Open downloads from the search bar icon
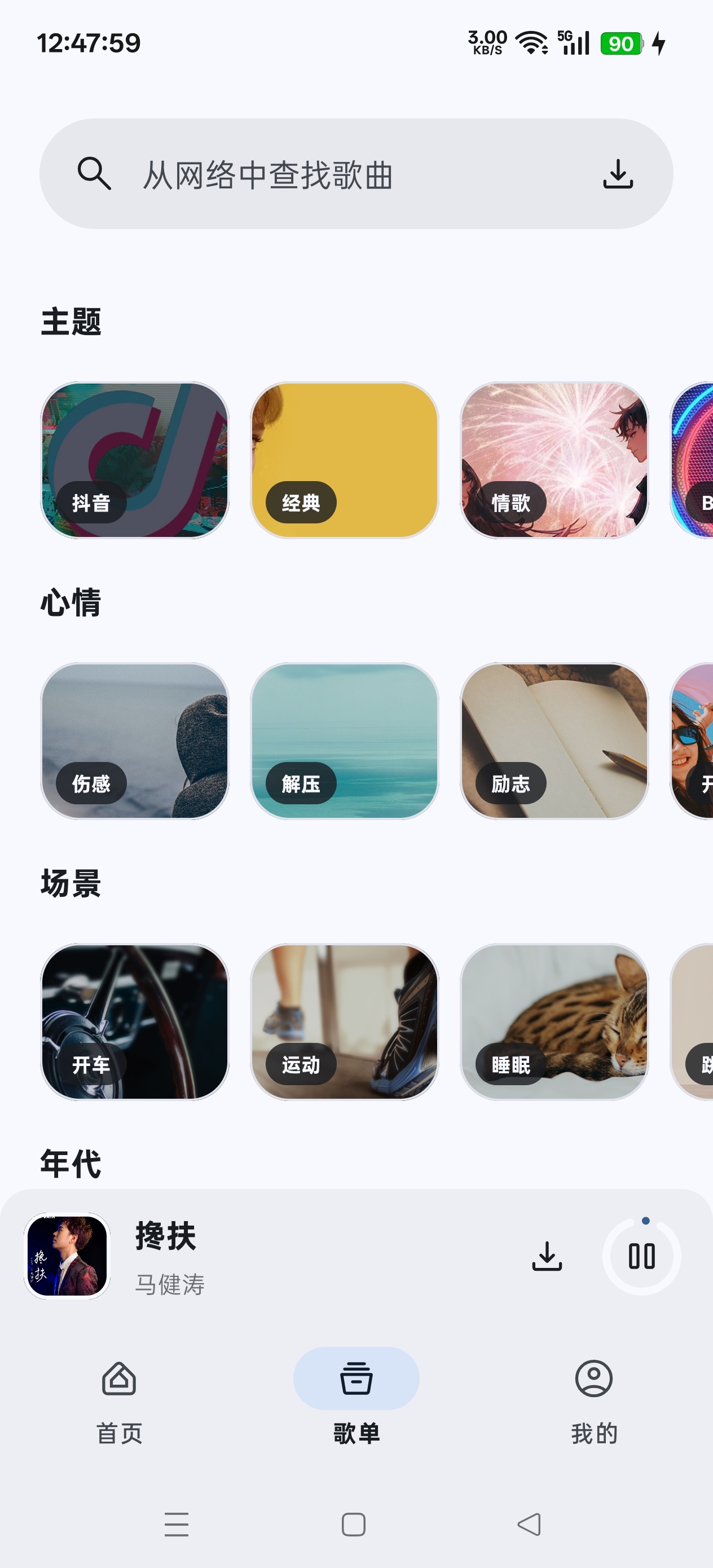Screen dimensions: 713x1568 tap(618, 174)
